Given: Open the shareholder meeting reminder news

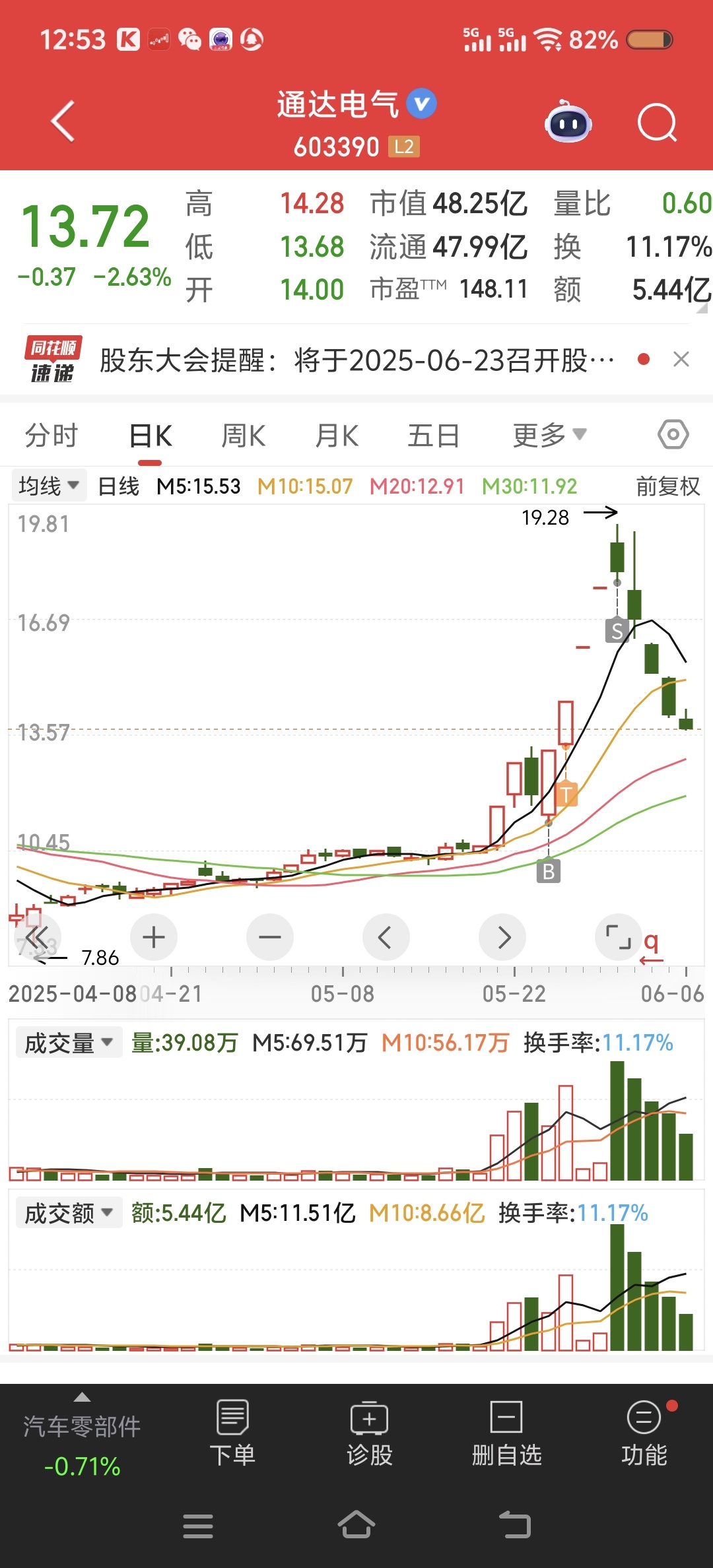Looking at the screenshot, I should pyautogui.click(x=356, y=360).
